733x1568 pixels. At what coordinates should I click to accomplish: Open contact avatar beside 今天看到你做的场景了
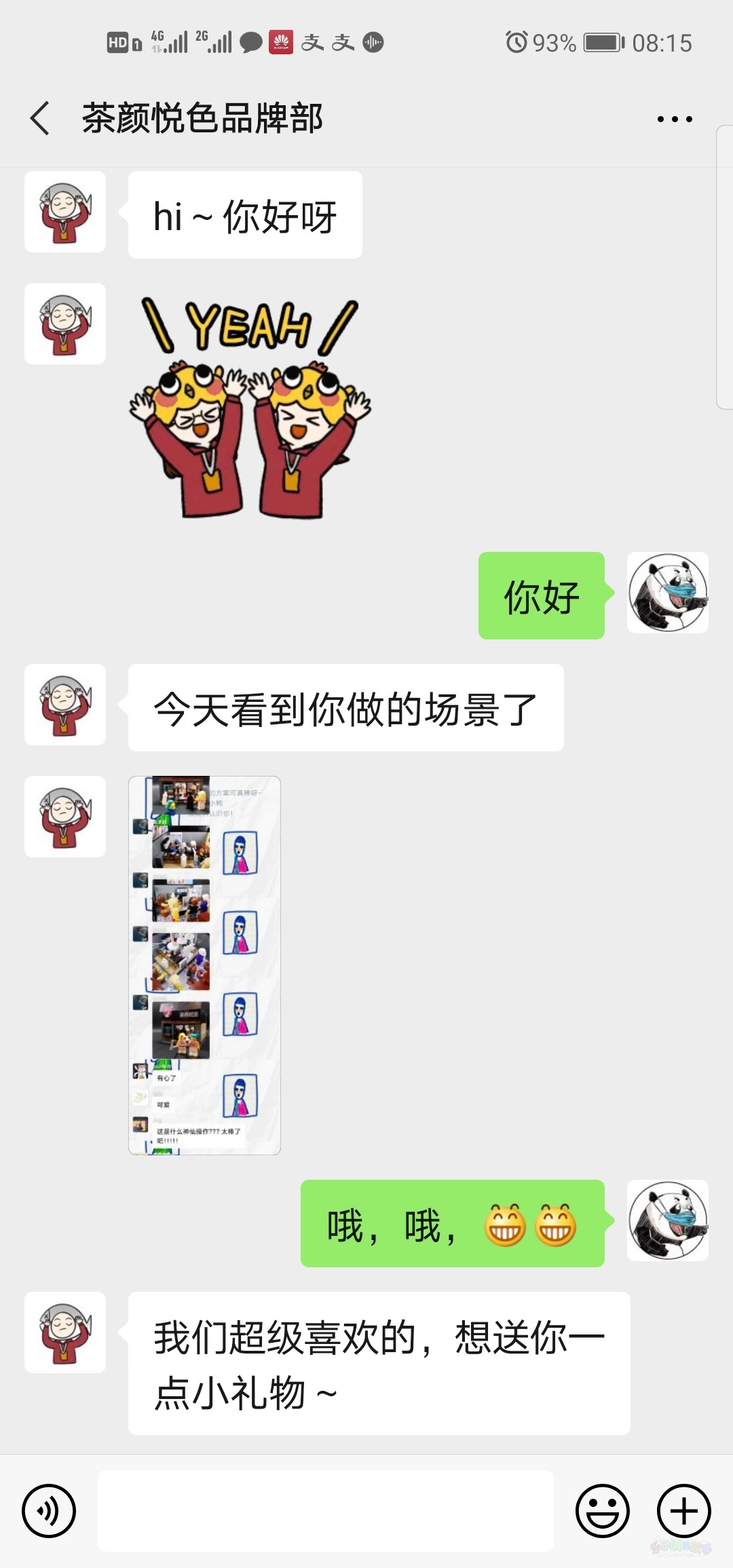(65, 705)
